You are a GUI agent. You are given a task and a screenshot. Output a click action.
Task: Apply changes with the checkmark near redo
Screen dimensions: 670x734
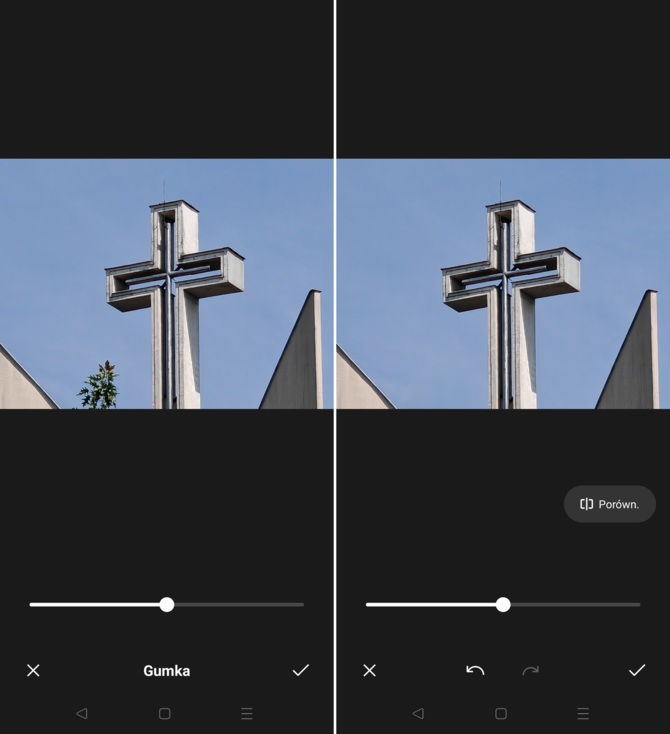(636, 670)
